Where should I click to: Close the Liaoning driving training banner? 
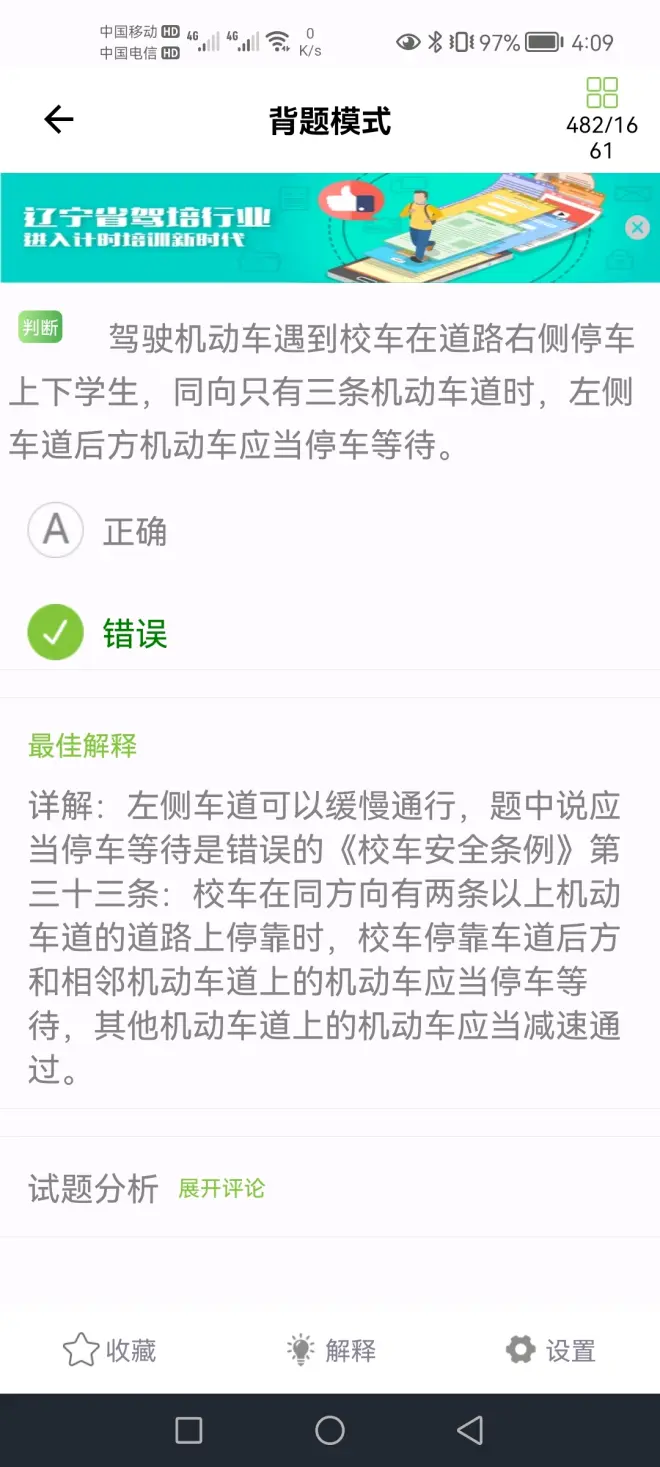637,228
